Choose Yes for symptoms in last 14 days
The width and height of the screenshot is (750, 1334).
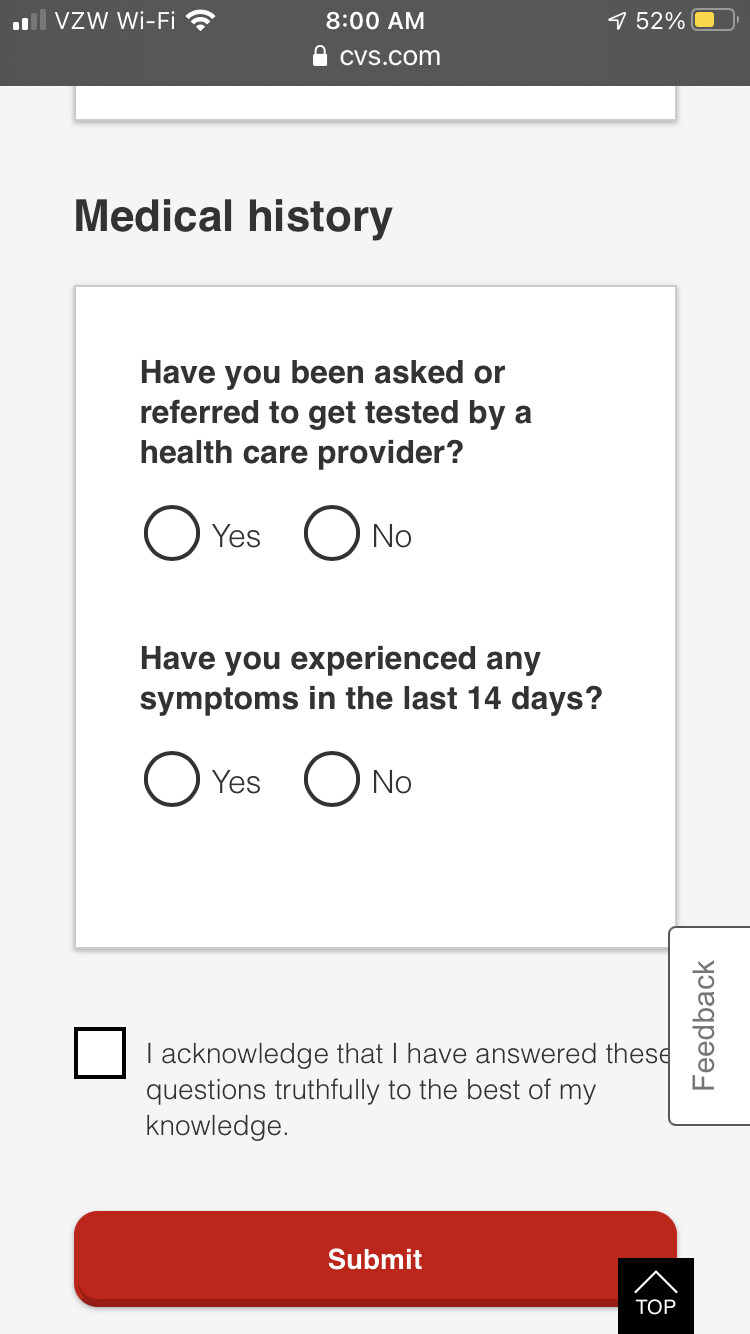(172, 780)
